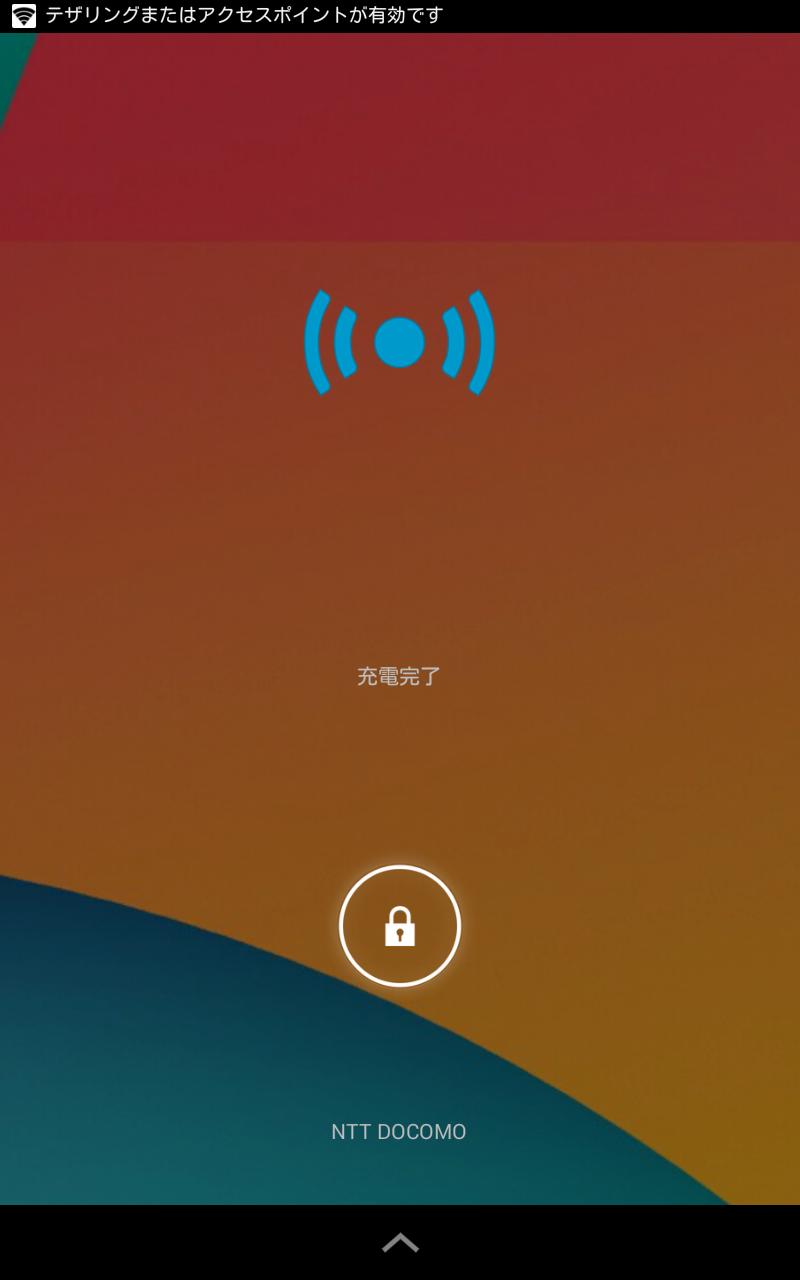800x1280 pixels.
Task: Tap the lock symbol inside the white circle
Action: tap(400, 928)
